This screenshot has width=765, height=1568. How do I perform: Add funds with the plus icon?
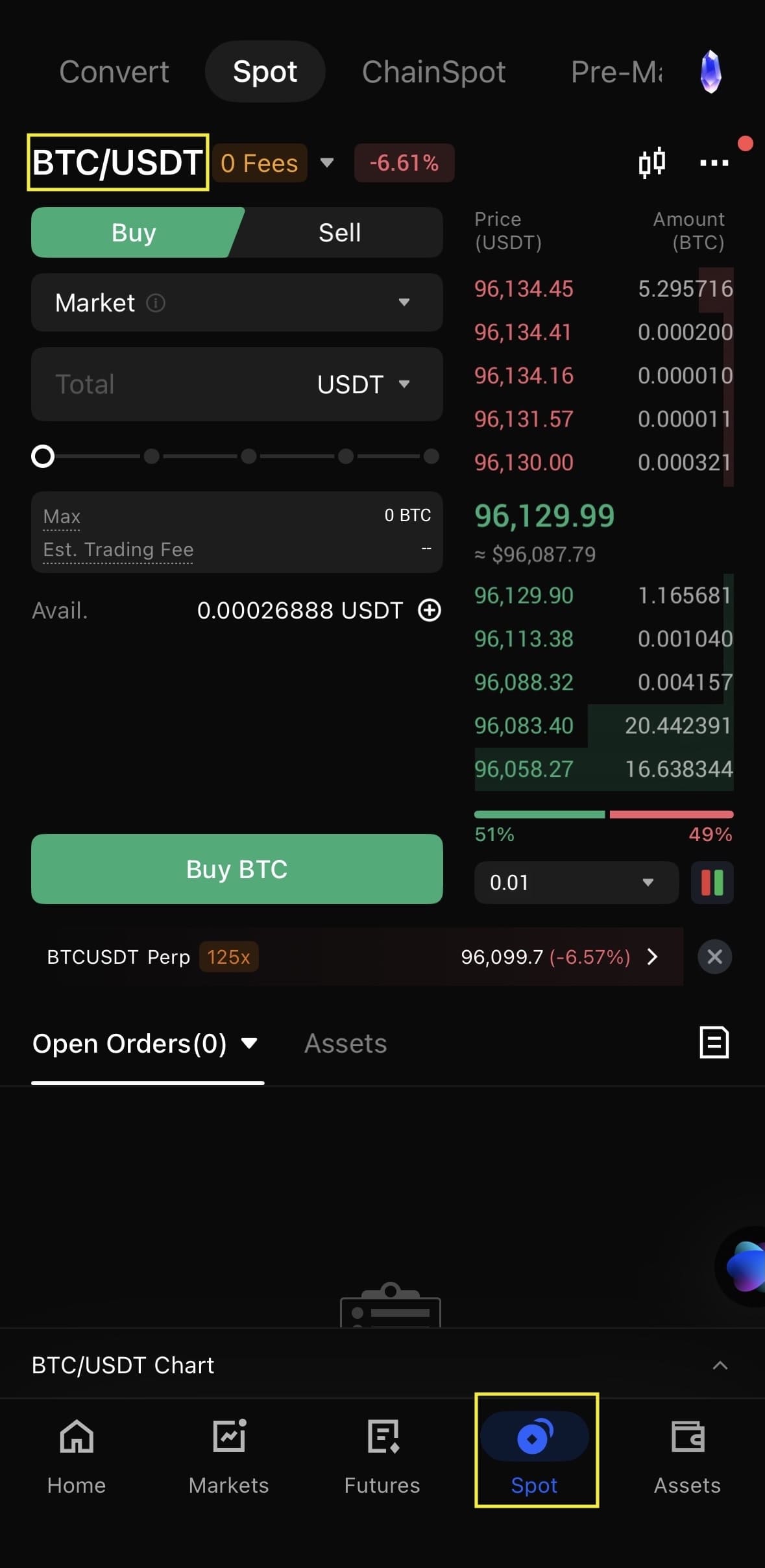coord(430,610)
